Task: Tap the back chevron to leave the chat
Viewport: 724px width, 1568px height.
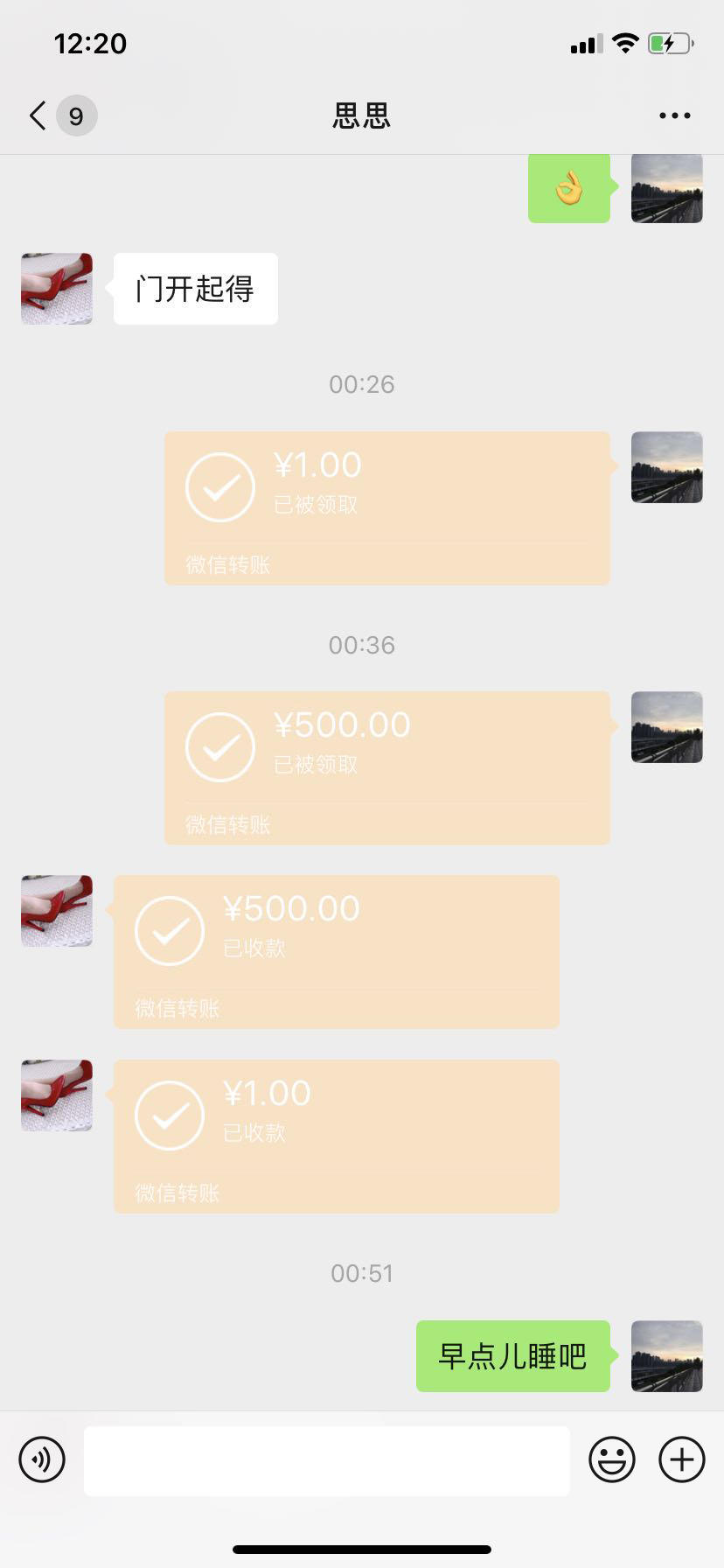Action: coord(35,115)
